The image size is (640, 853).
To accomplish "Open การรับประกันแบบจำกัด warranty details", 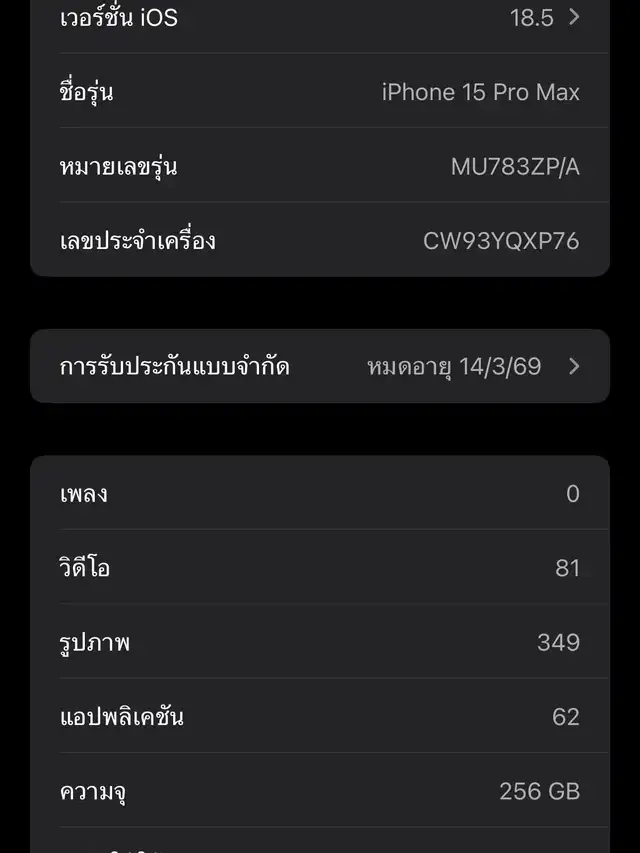I will 320,366.
